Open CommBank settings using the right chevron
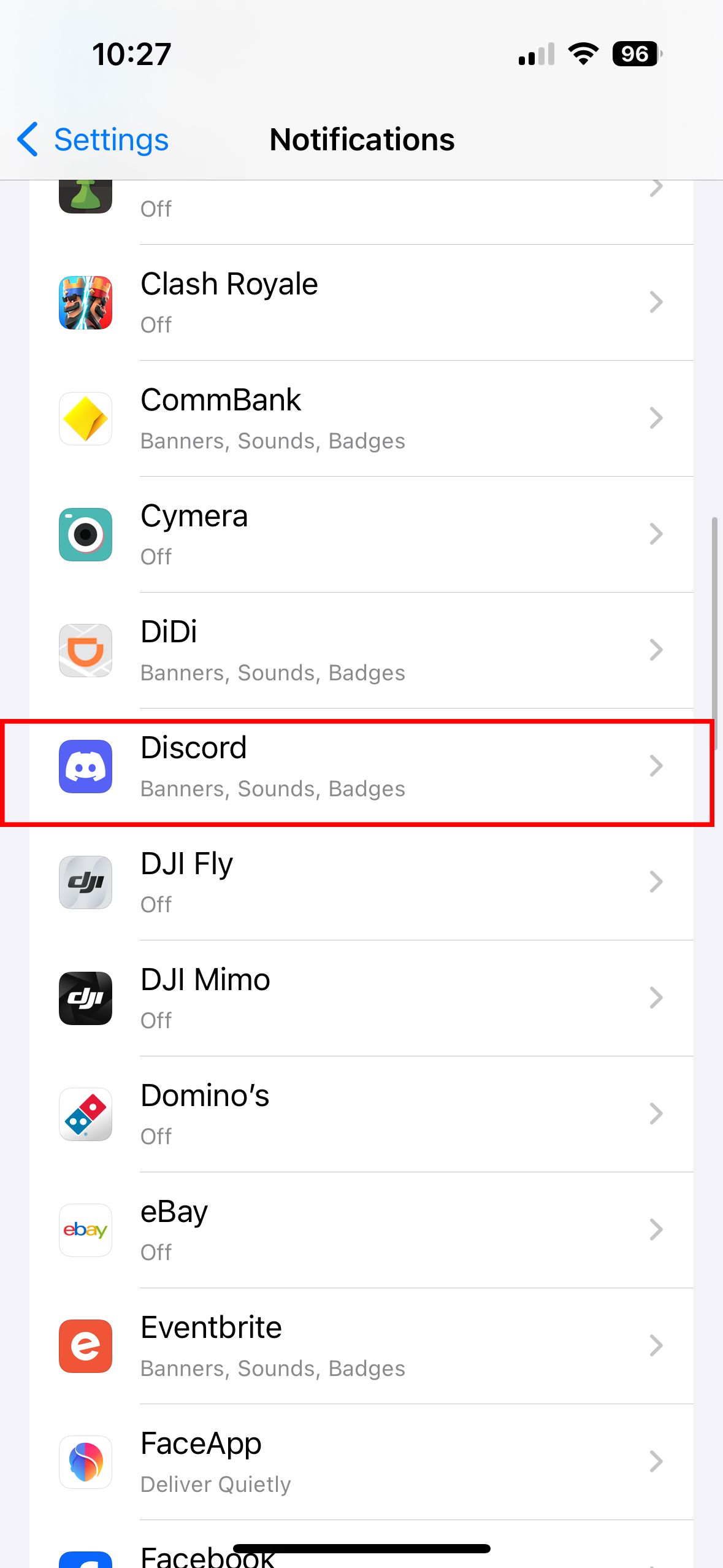This screenshot has width=723, height=1568. (657, 418)
